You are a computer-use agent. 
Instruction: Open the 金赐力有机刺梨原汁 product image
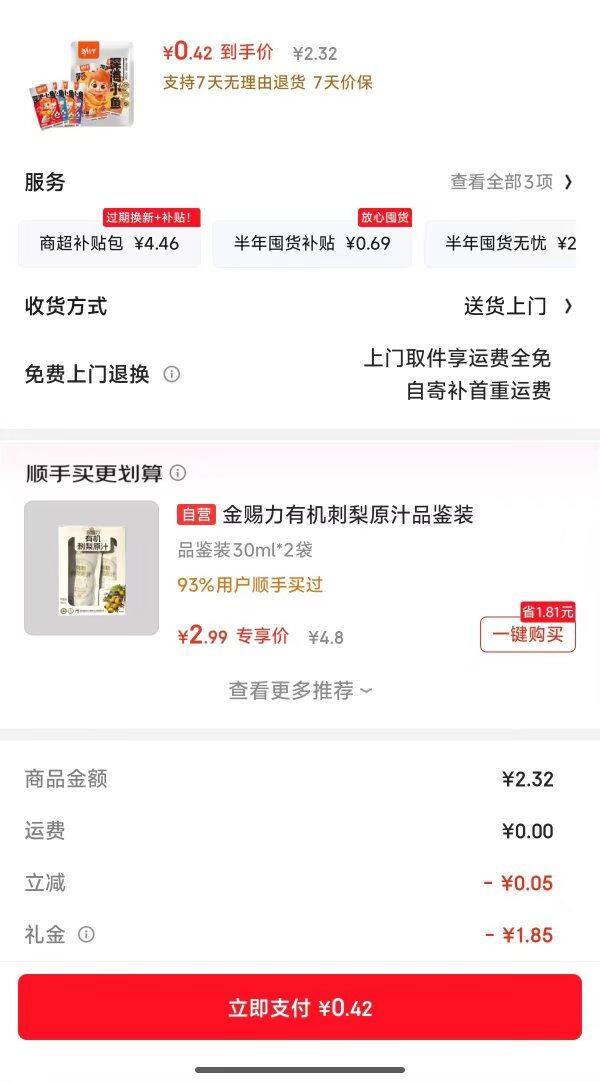click(92, 568)
